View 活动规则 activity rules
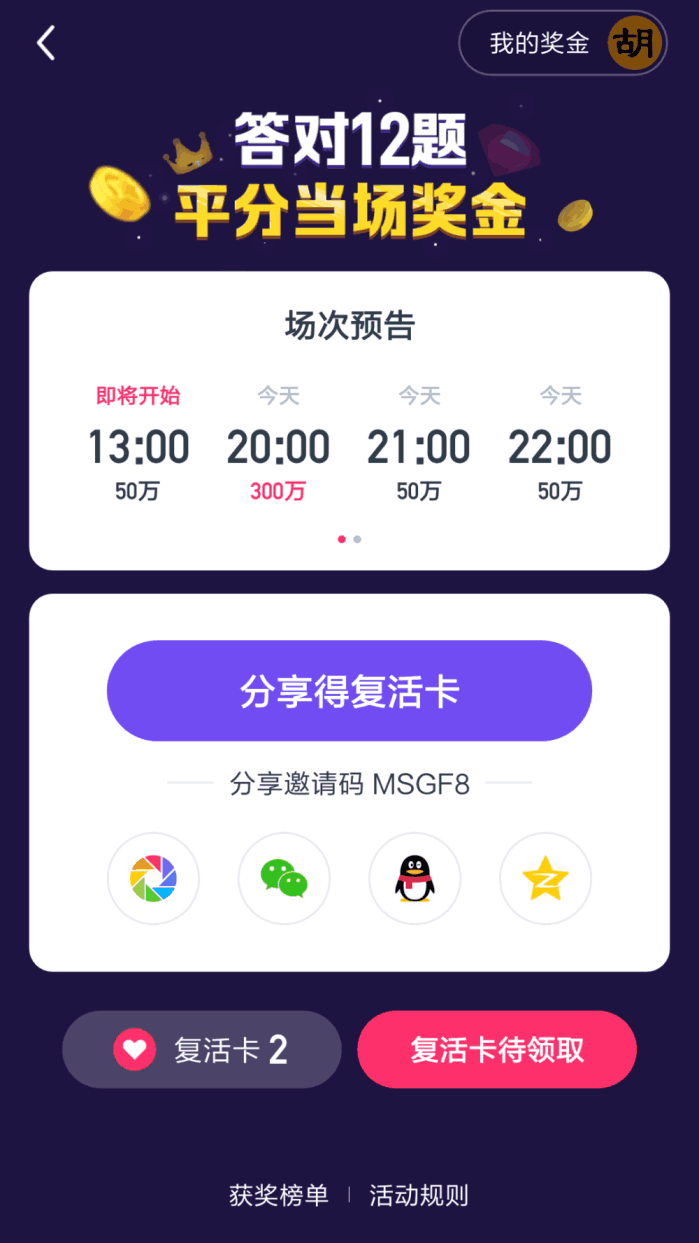This screenshot has height=1243, width=699. pyautogui.click(x=418, y=1195)
